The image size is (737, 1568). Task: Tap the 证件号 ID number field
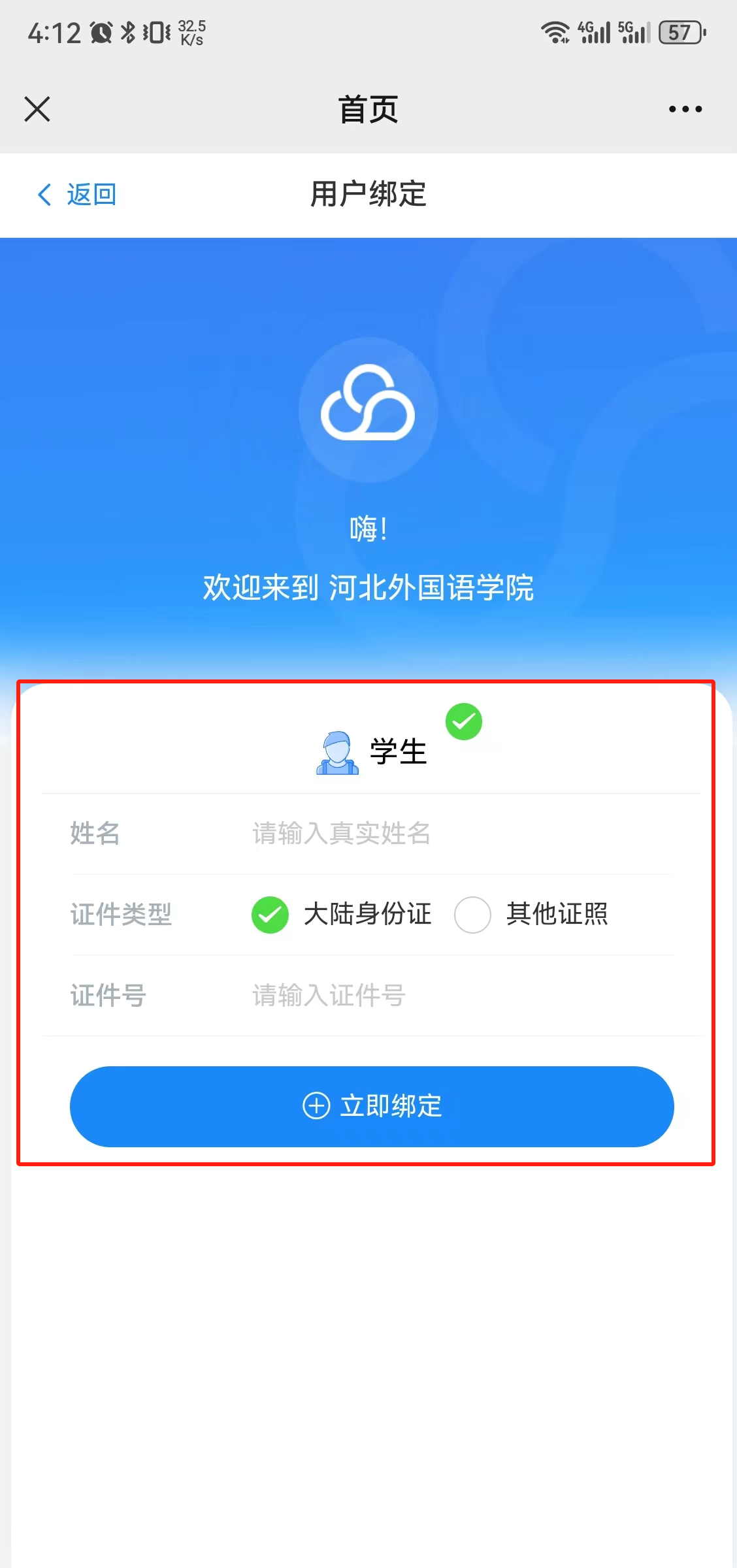click(x=457, y=996)
